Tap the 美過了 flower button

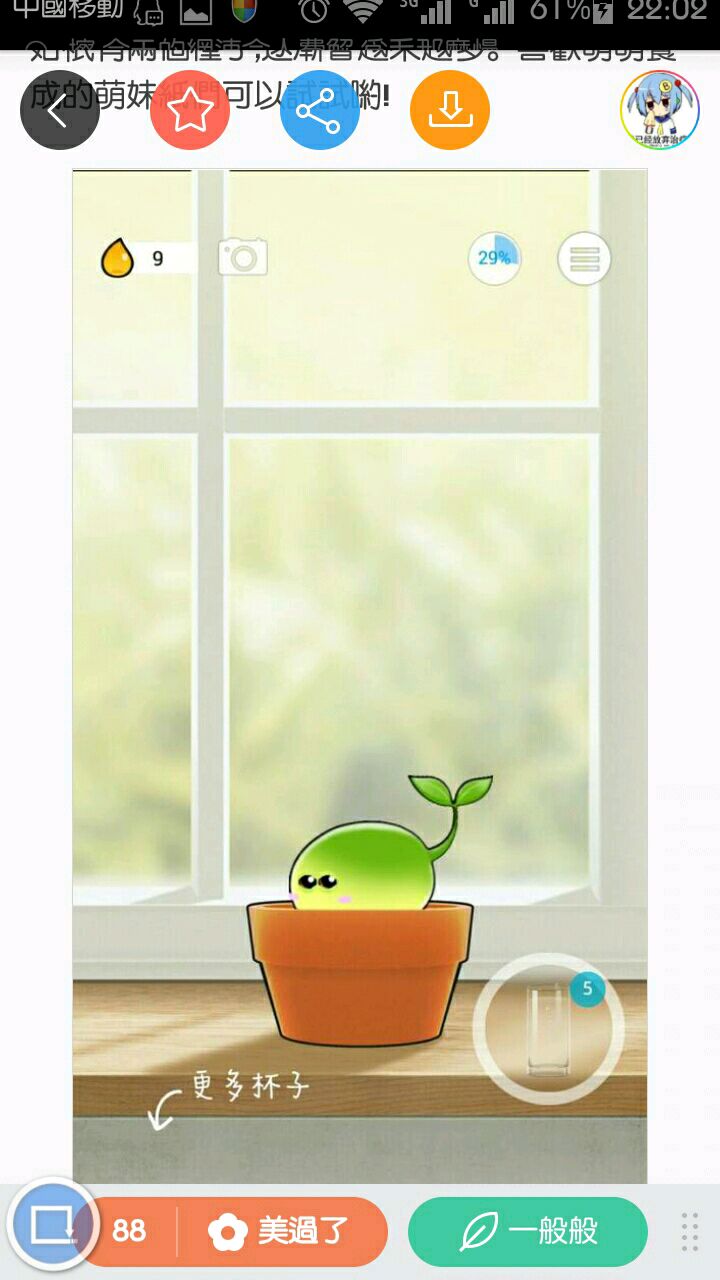[285, 1231]
